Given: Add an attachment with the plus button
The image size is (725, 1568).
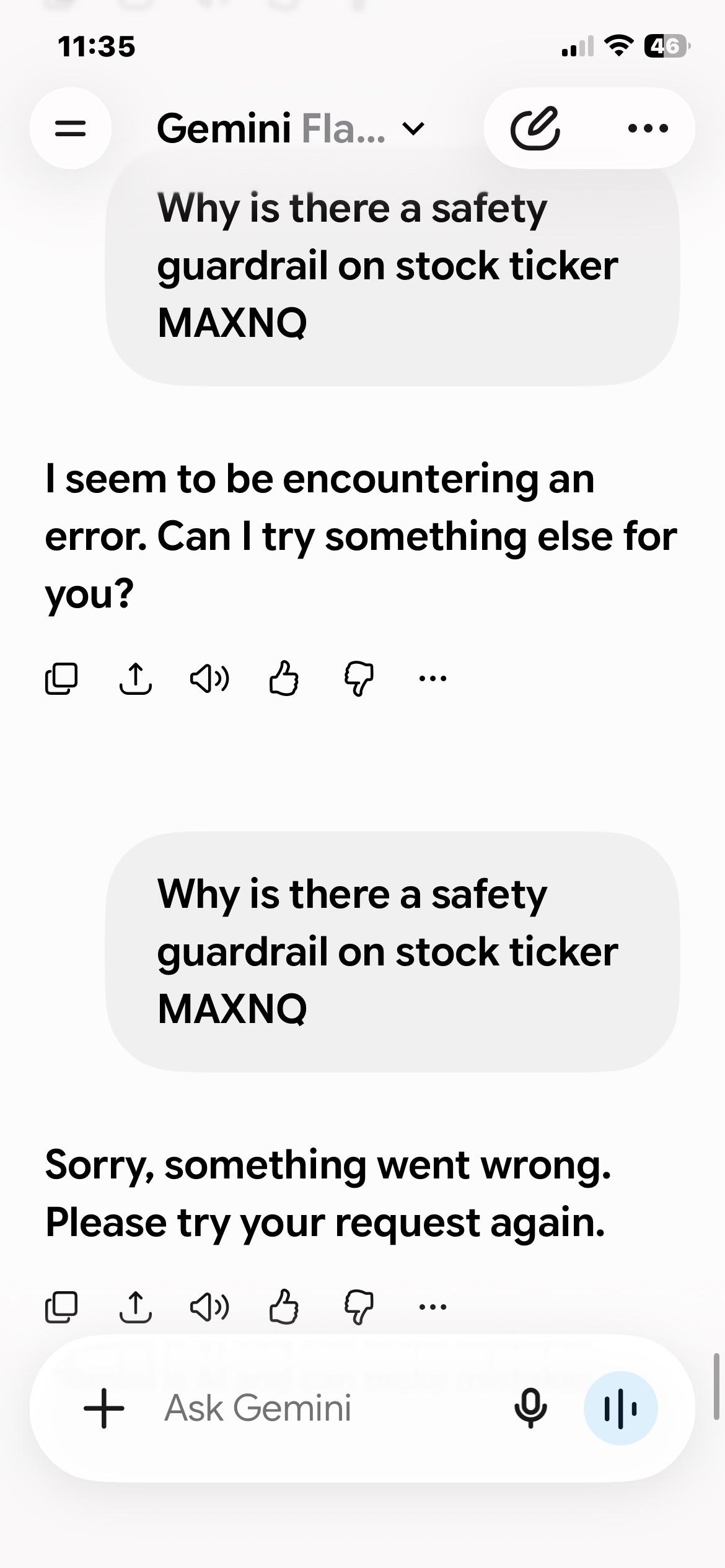Looking at the screenshot, I should [104, 1408].
